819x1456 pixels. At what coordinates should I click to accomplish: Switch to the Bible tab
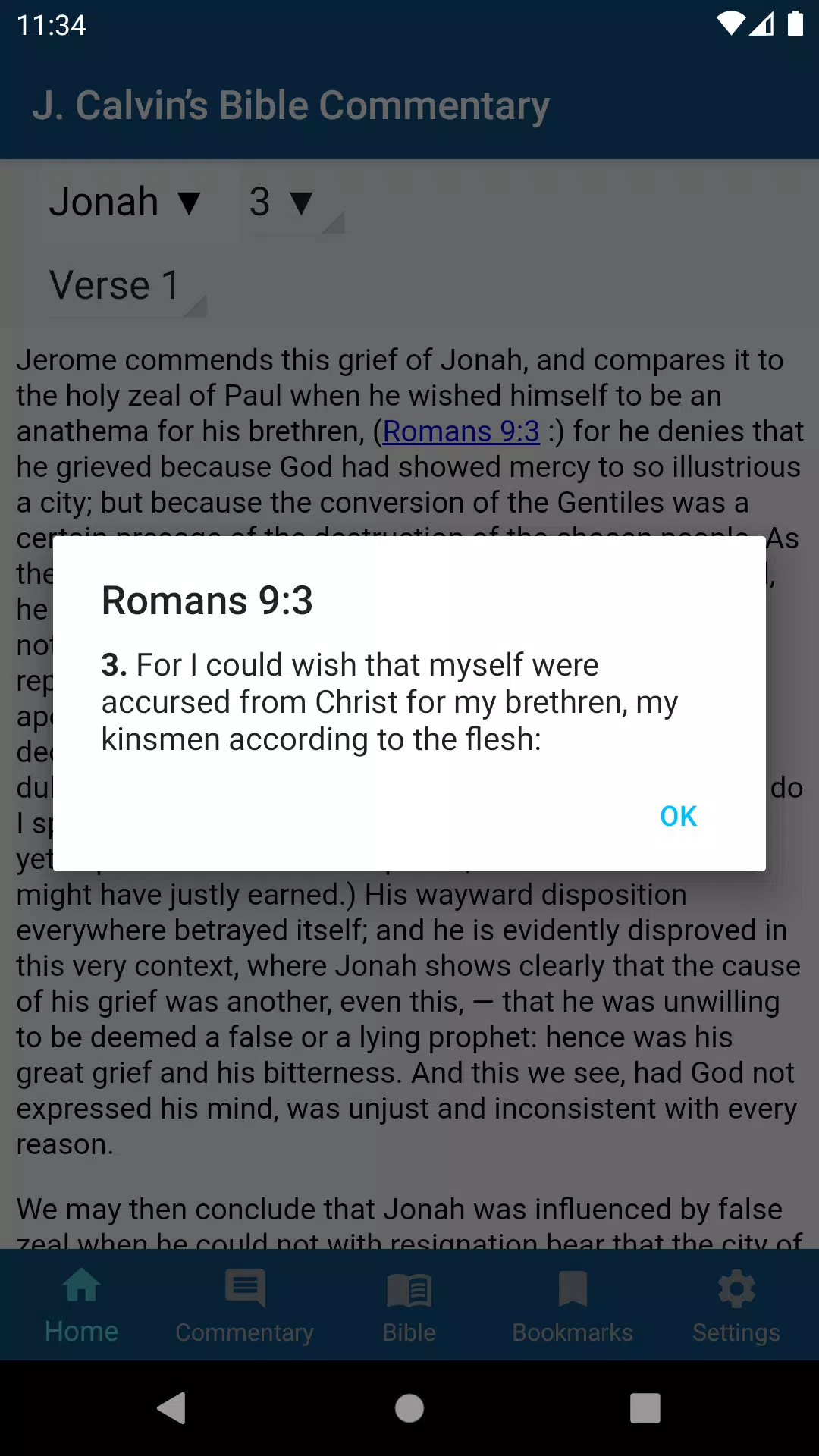point(409,1304)
